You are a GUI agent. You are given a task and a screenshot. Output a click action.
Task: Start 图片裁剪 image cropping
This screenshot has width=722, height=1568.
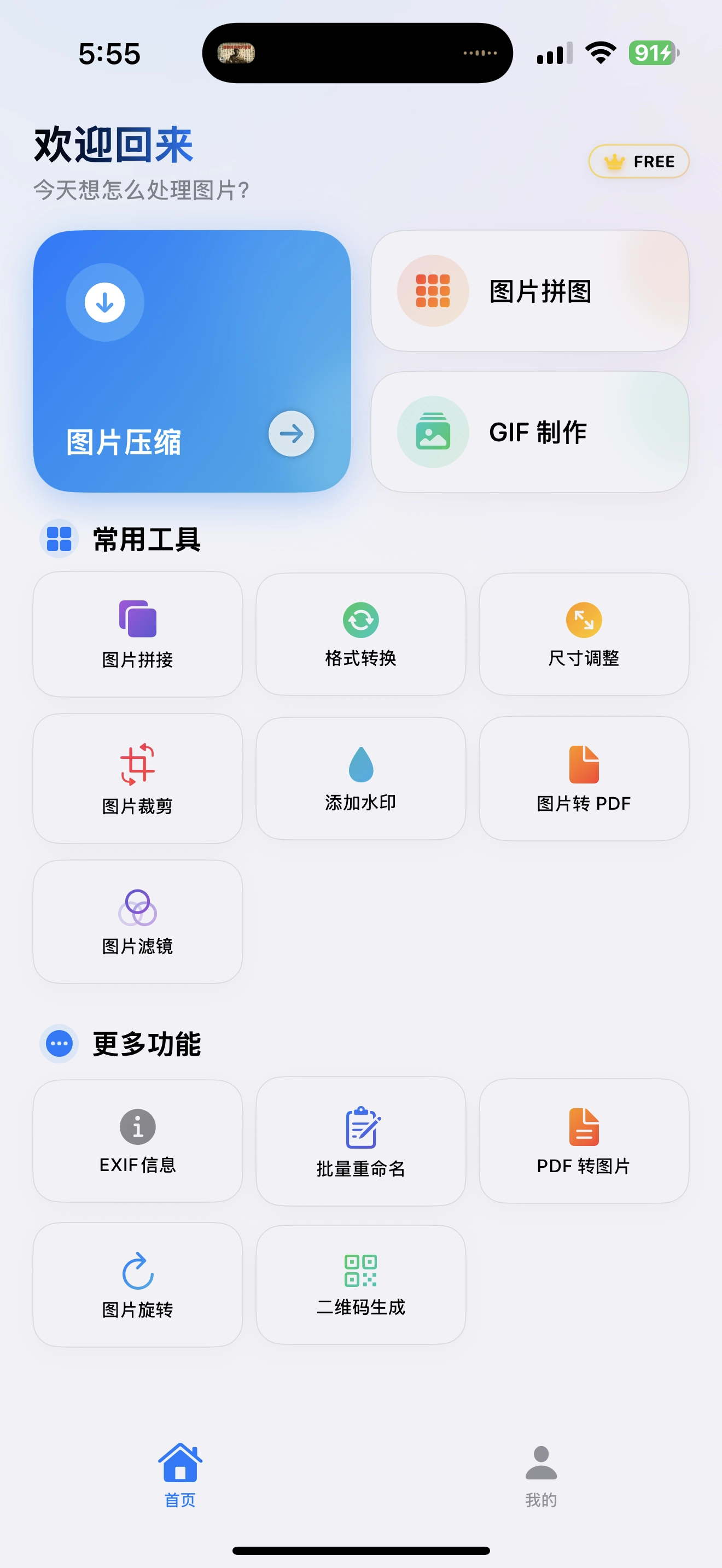138,779
